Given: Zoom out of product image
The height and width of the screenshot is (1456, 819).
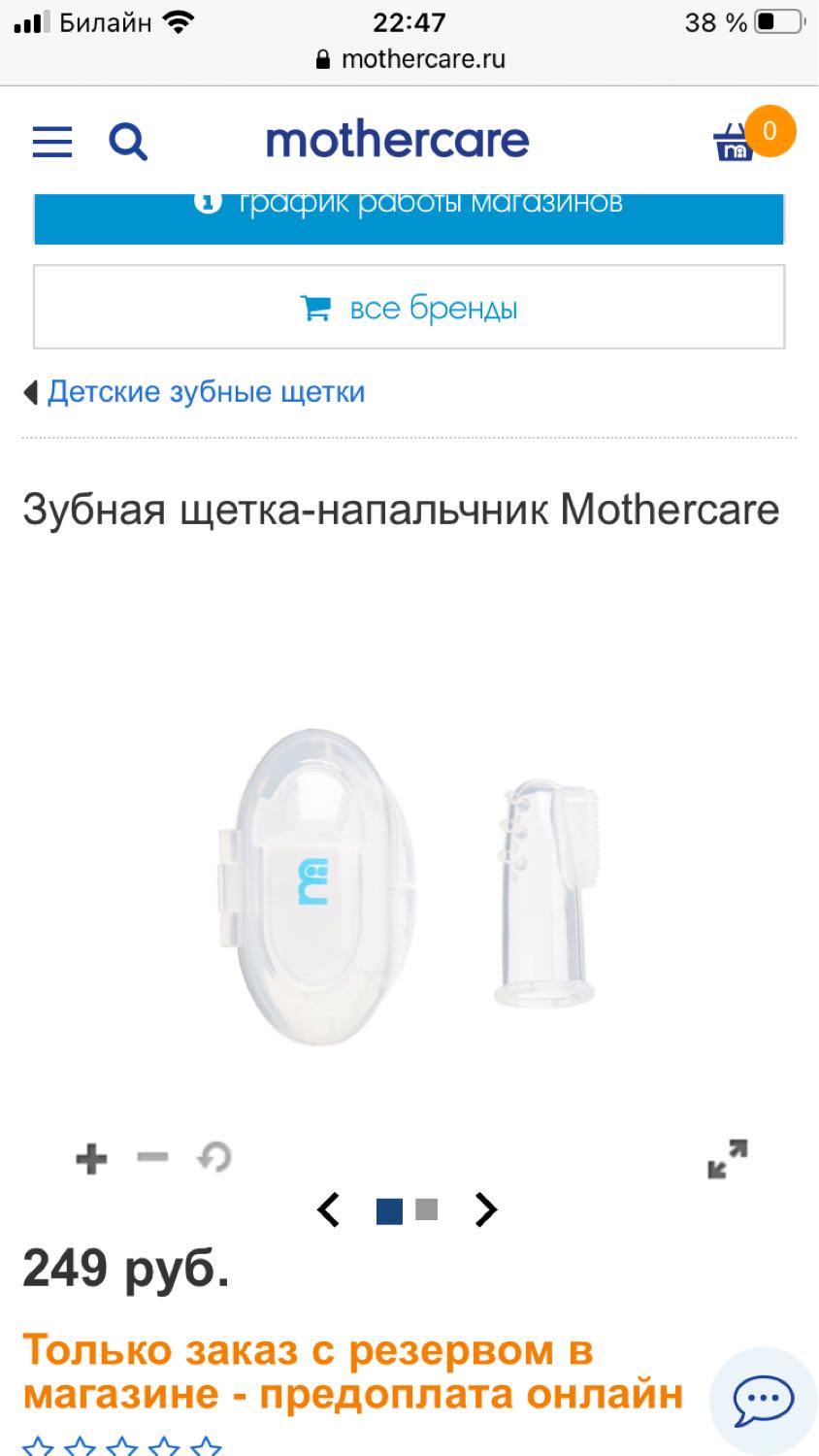Looking at the screenshot, I should pos(152,1157).
